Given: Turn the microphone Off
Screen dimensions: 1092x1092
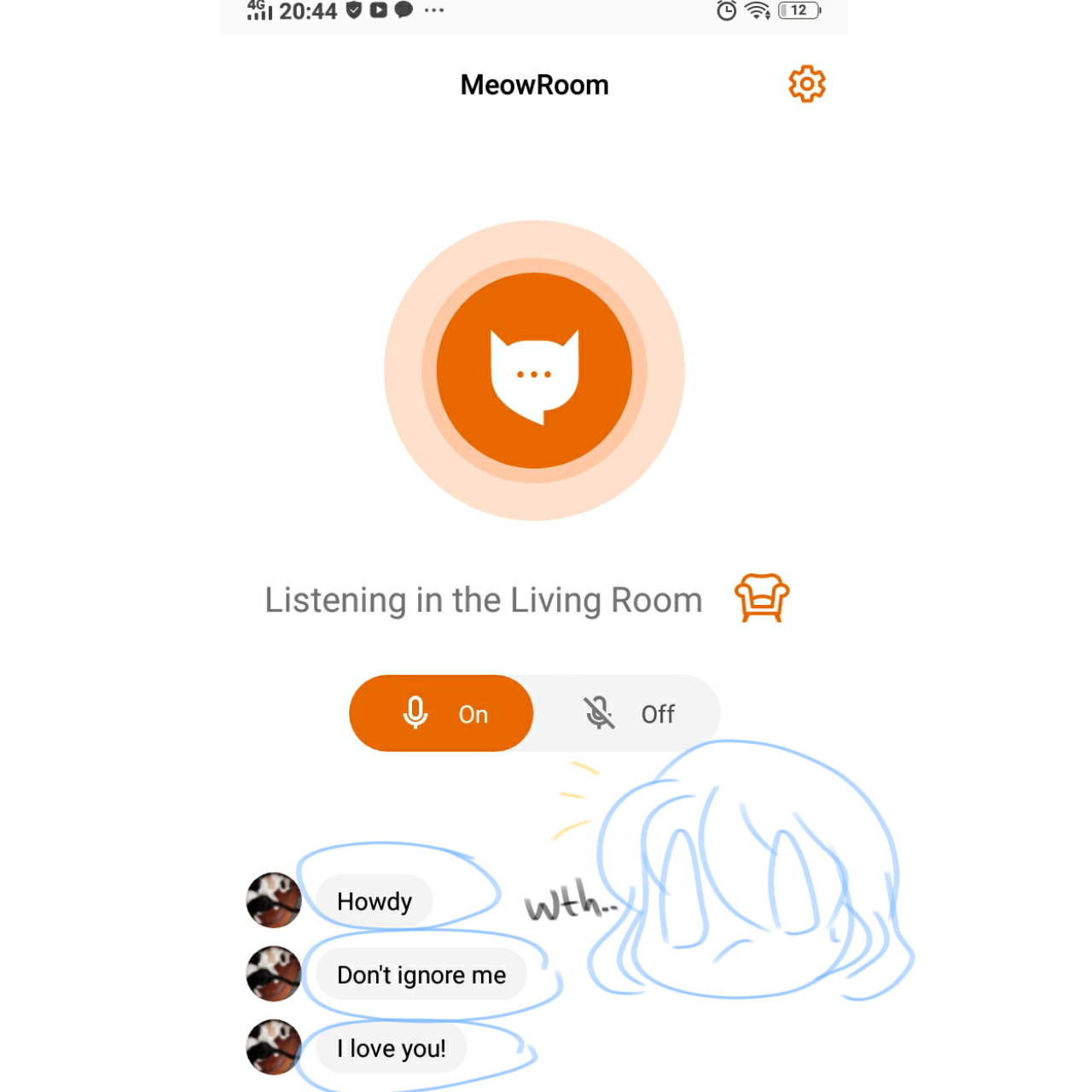Looking at the screenshot, I should point(630,713).
